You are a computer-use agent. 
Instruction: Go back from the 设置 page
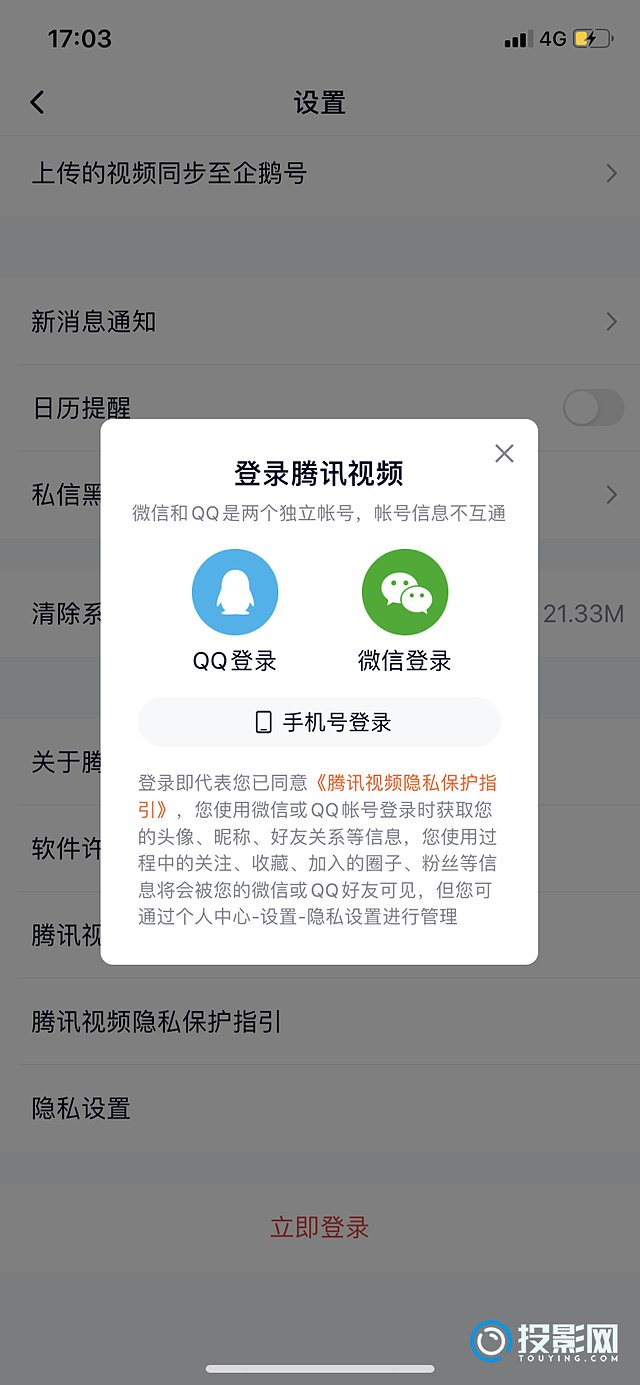(37, 102)
